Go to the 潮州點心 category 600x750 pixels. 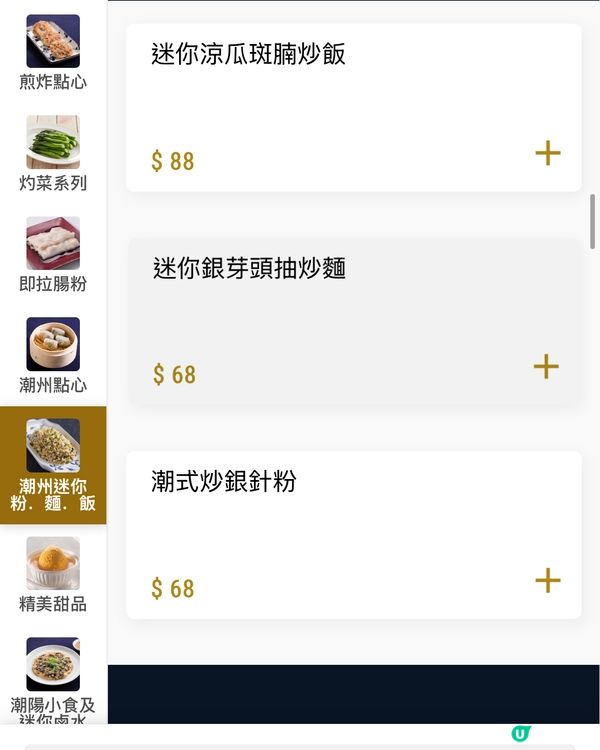53,356
